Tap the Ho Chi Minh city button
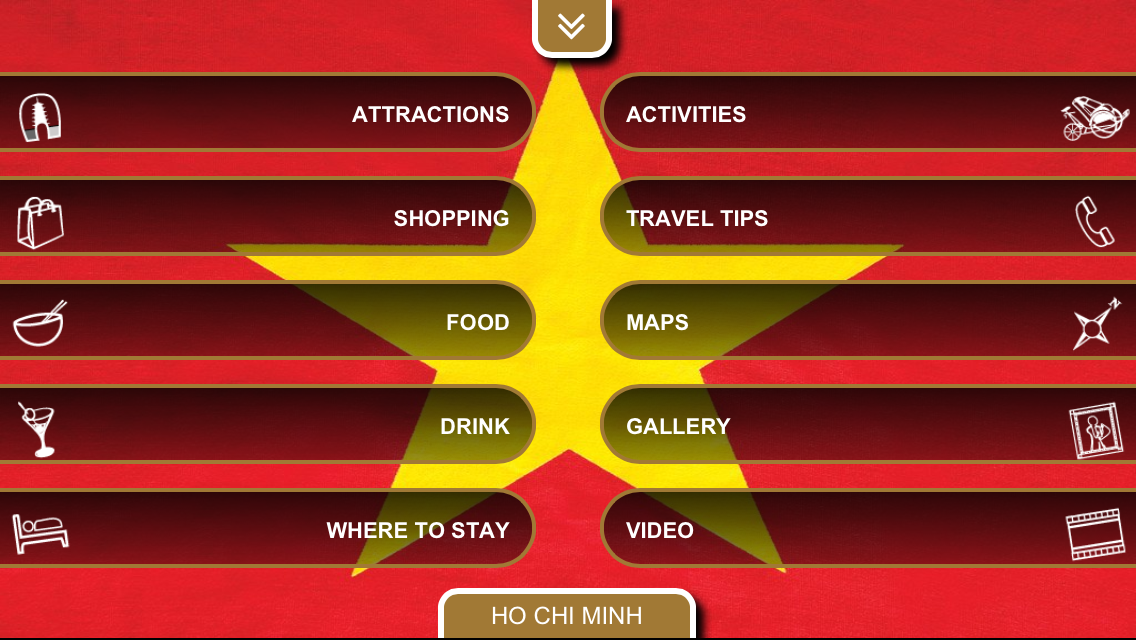The height and width of the screenshot is (640, 1136). click(567, 615)
